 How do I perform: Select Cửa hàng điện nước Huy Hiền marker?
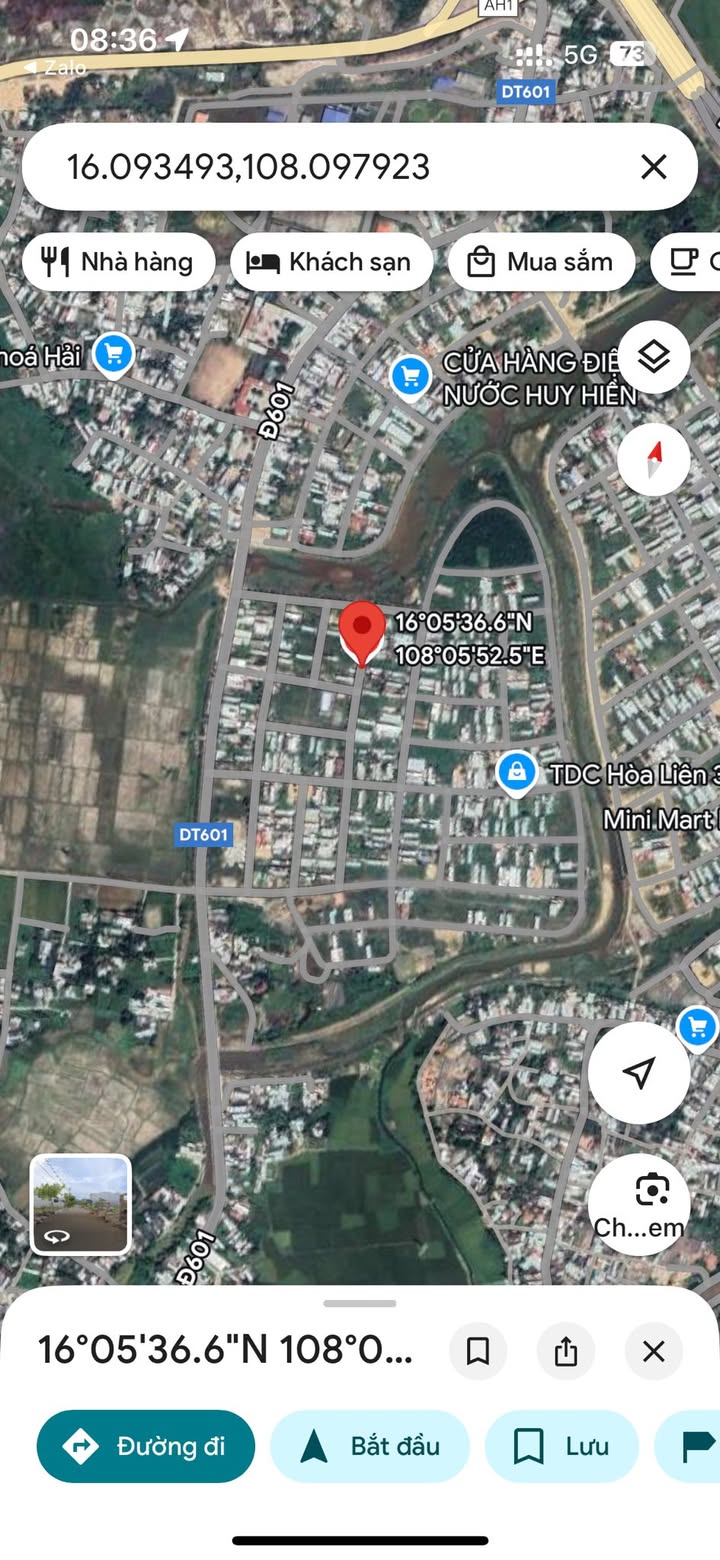click(409, 377)
